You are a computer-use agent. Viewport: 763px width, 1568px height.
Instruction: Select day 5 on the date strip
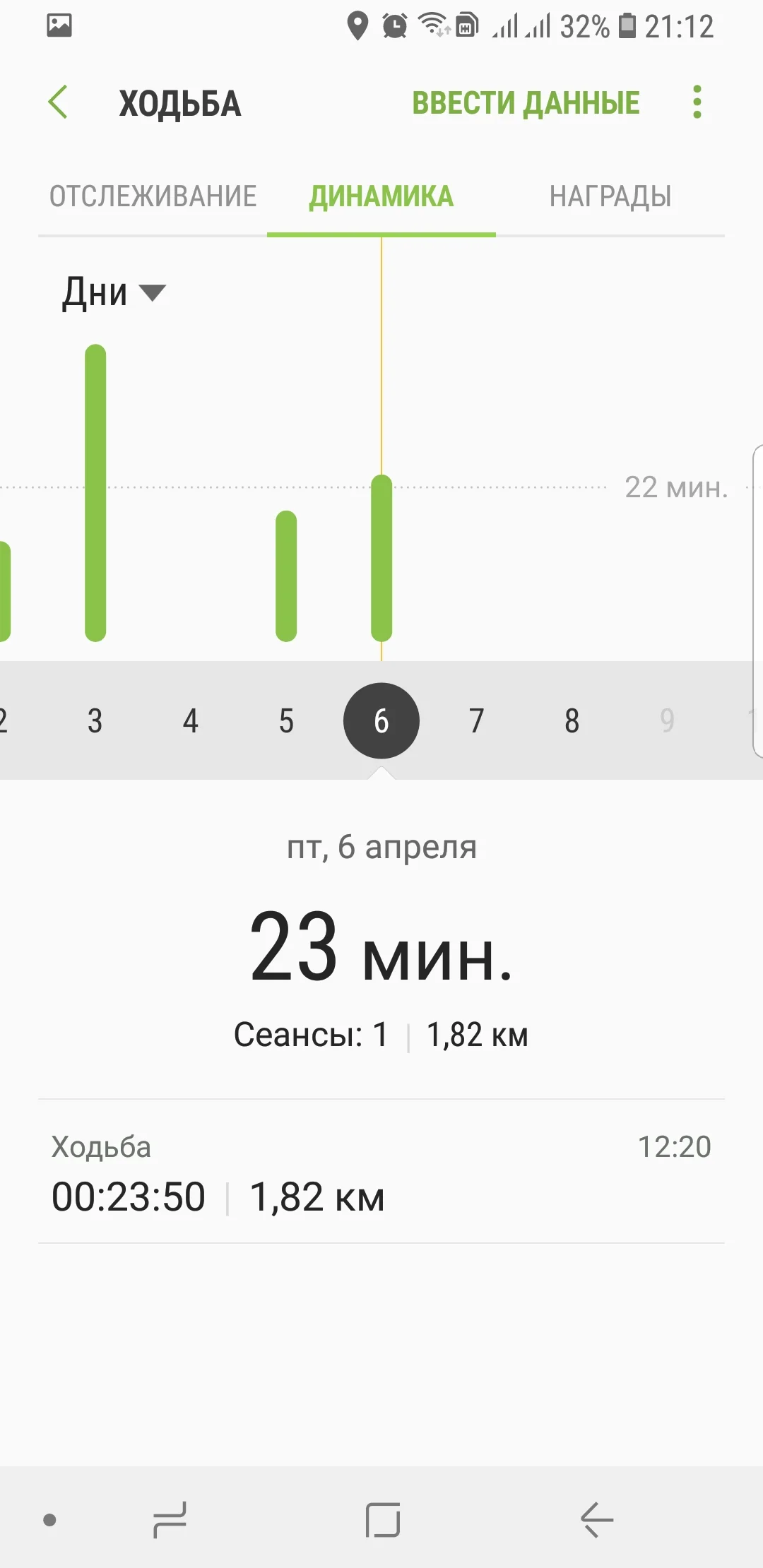(286, 721)
